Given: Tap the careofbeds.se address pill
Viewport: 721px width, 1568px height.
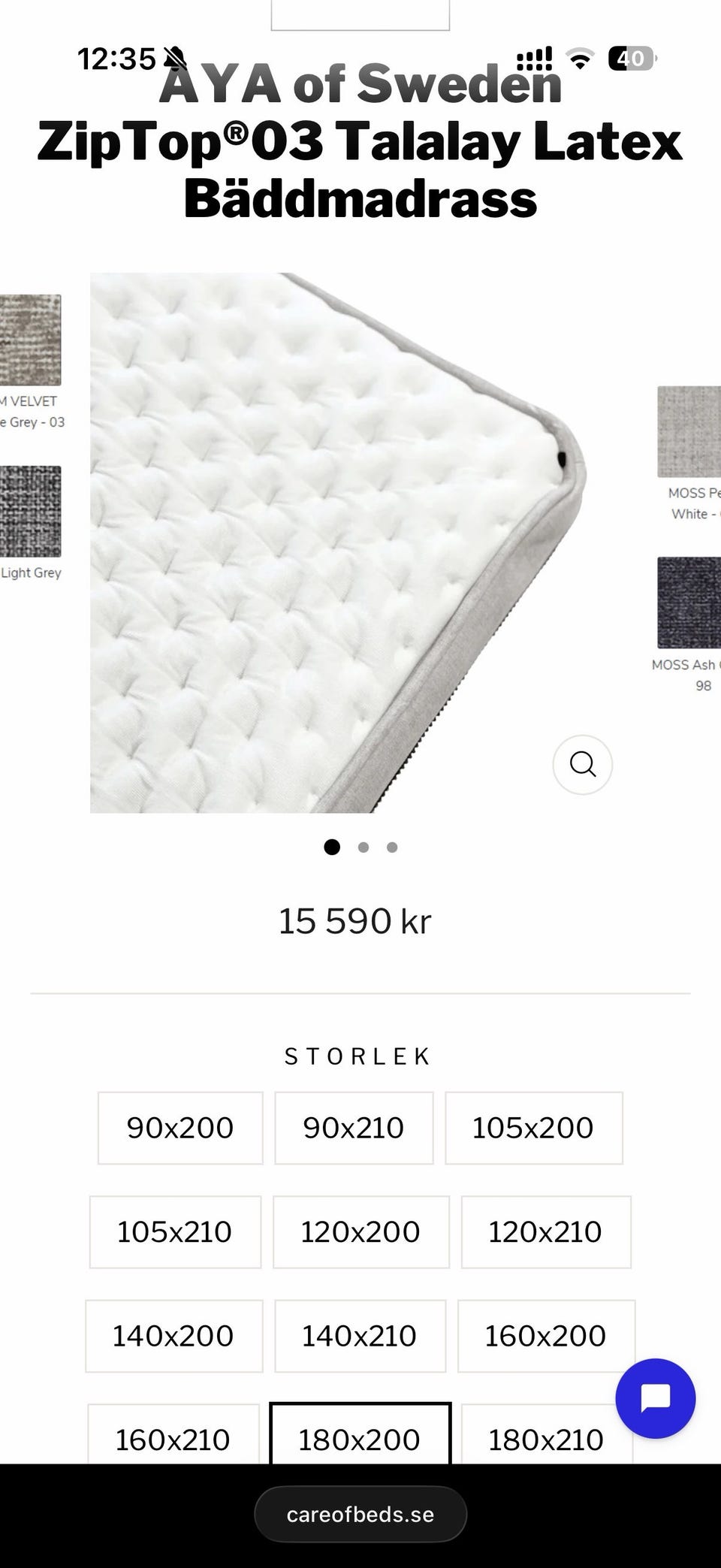Looking at the screenshot, I should click(x=360, y=1514).
